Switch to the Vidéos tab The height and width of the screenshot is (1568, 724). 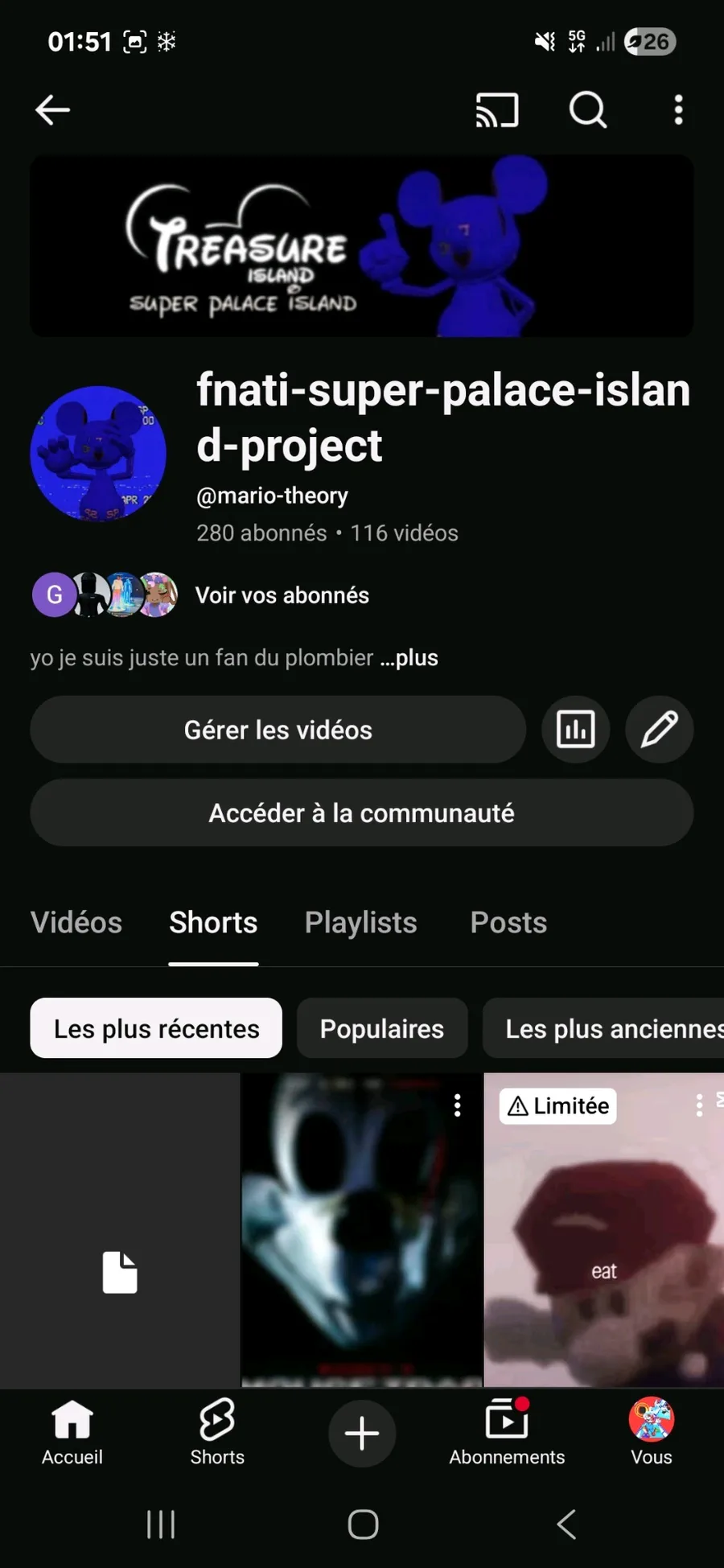(76, 923)
